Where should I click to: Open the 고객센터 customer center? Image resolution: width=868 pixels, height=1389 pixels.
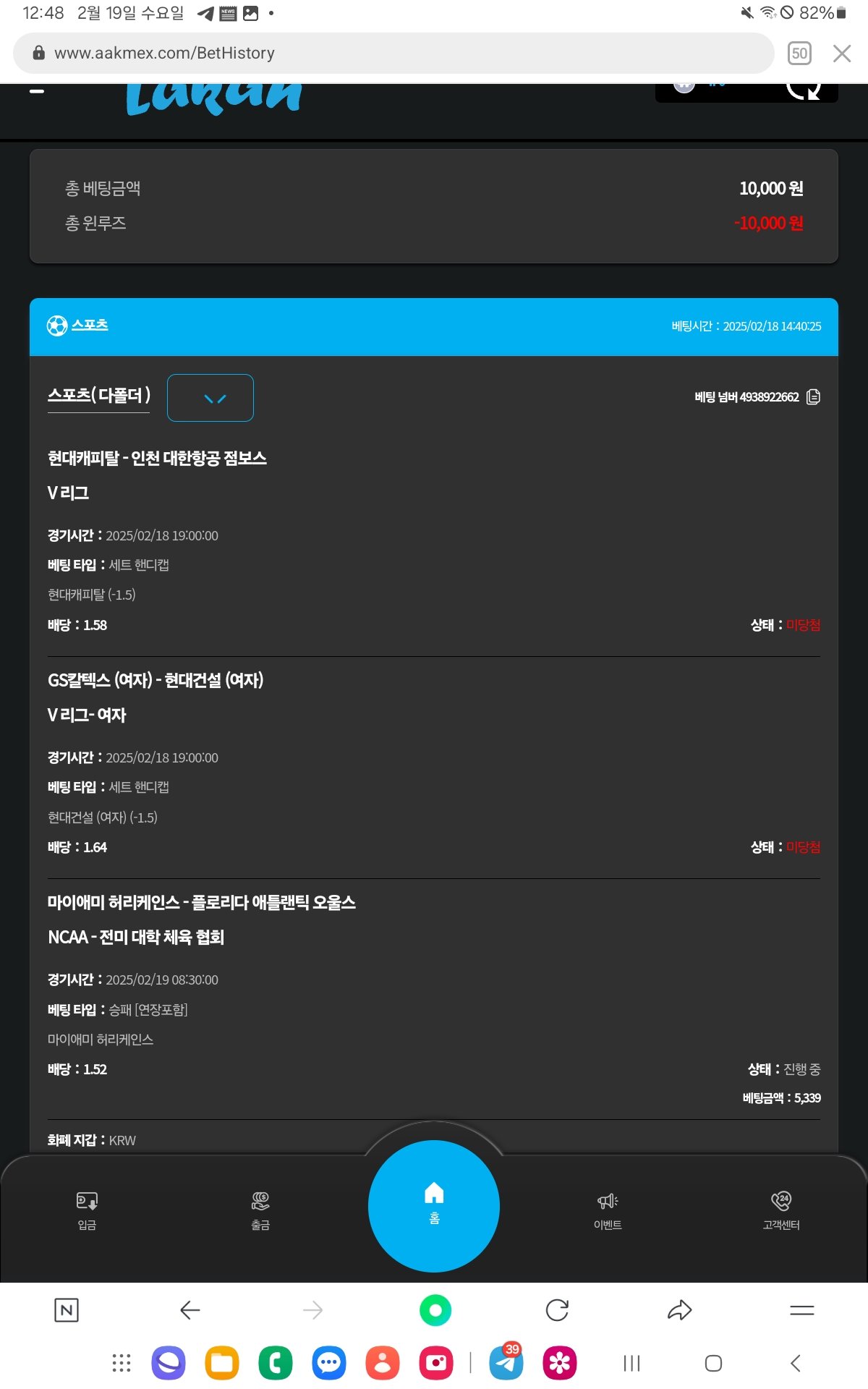(781, 1210)
